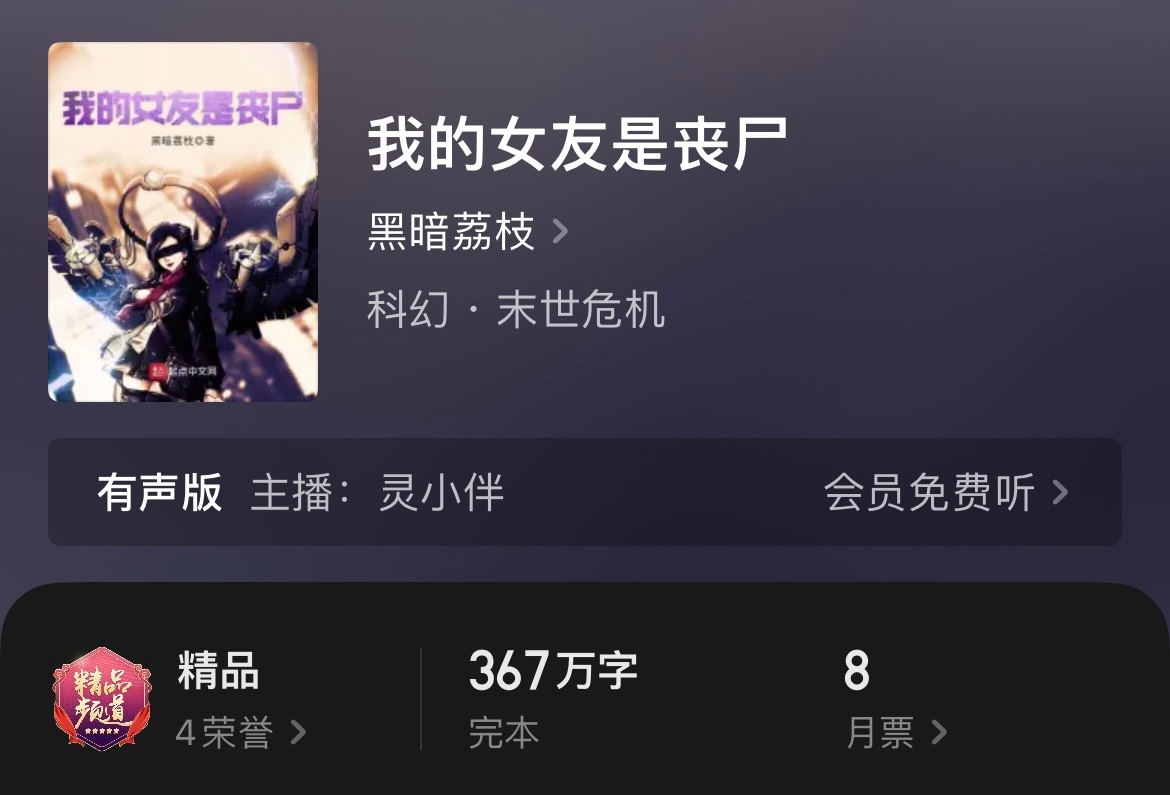The width and height of the screenshot is (1170, 795).
Task: Open the 月票 monthly tickets page
Action: point(895,733)
